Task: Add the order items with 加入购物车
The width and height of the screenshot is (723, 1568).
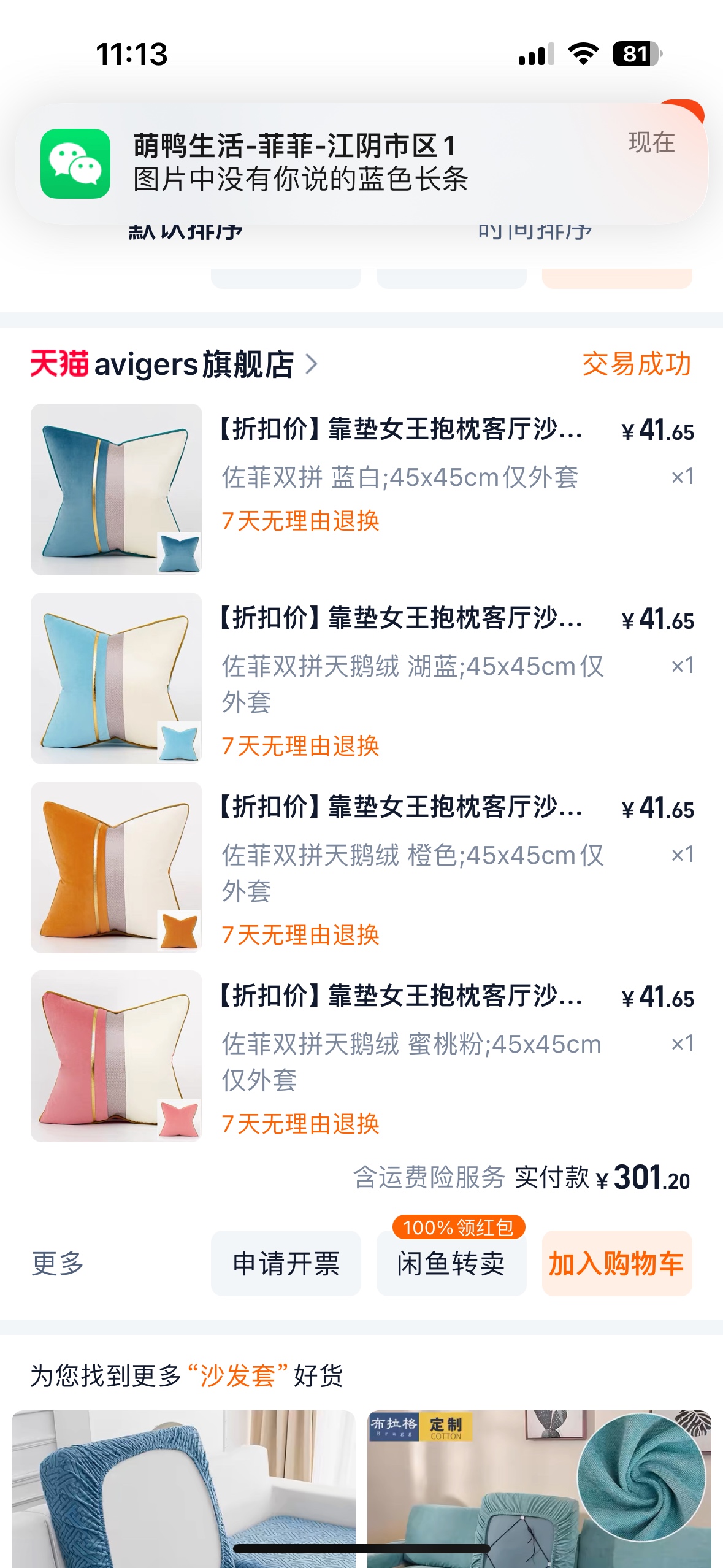Action: 617,1264
